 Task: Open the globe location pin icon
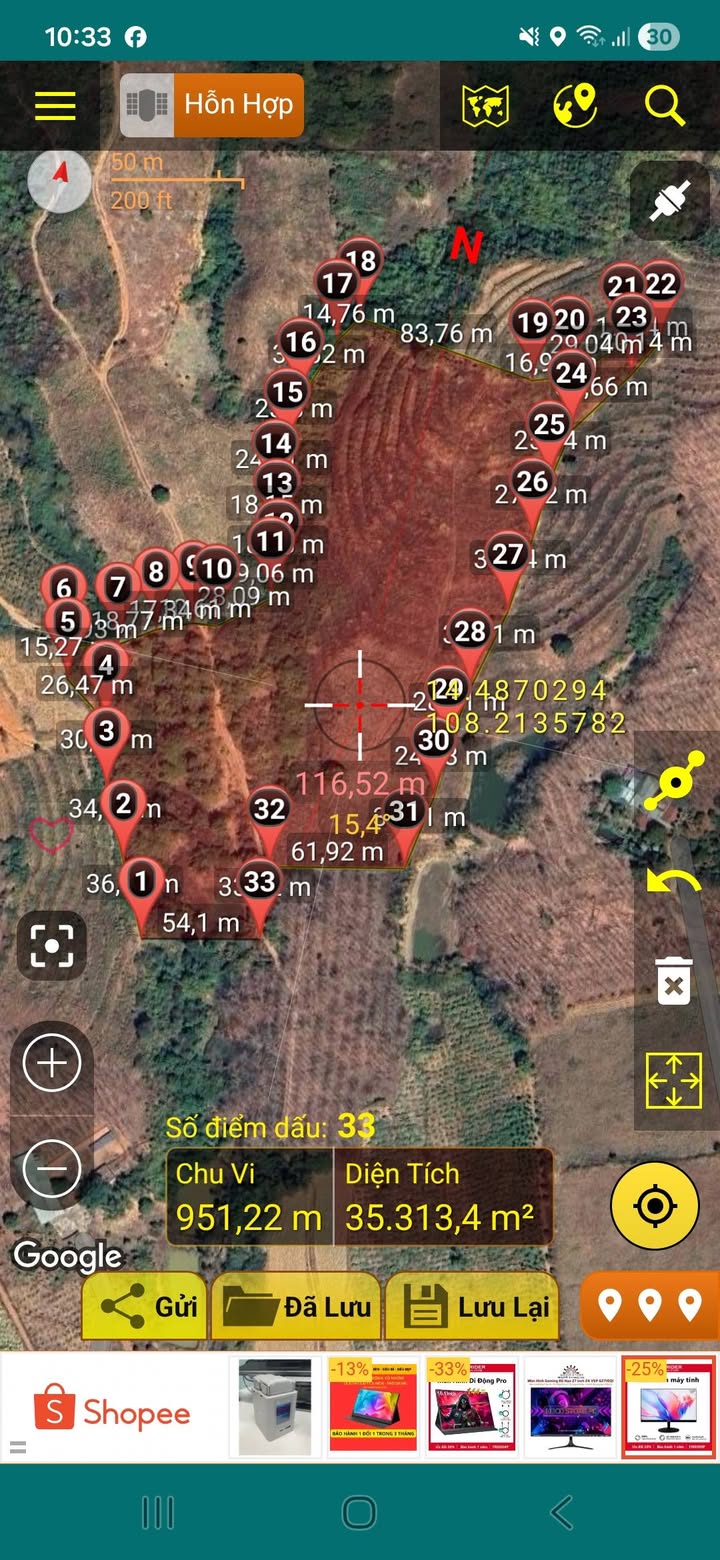click(x=575, y=105)
